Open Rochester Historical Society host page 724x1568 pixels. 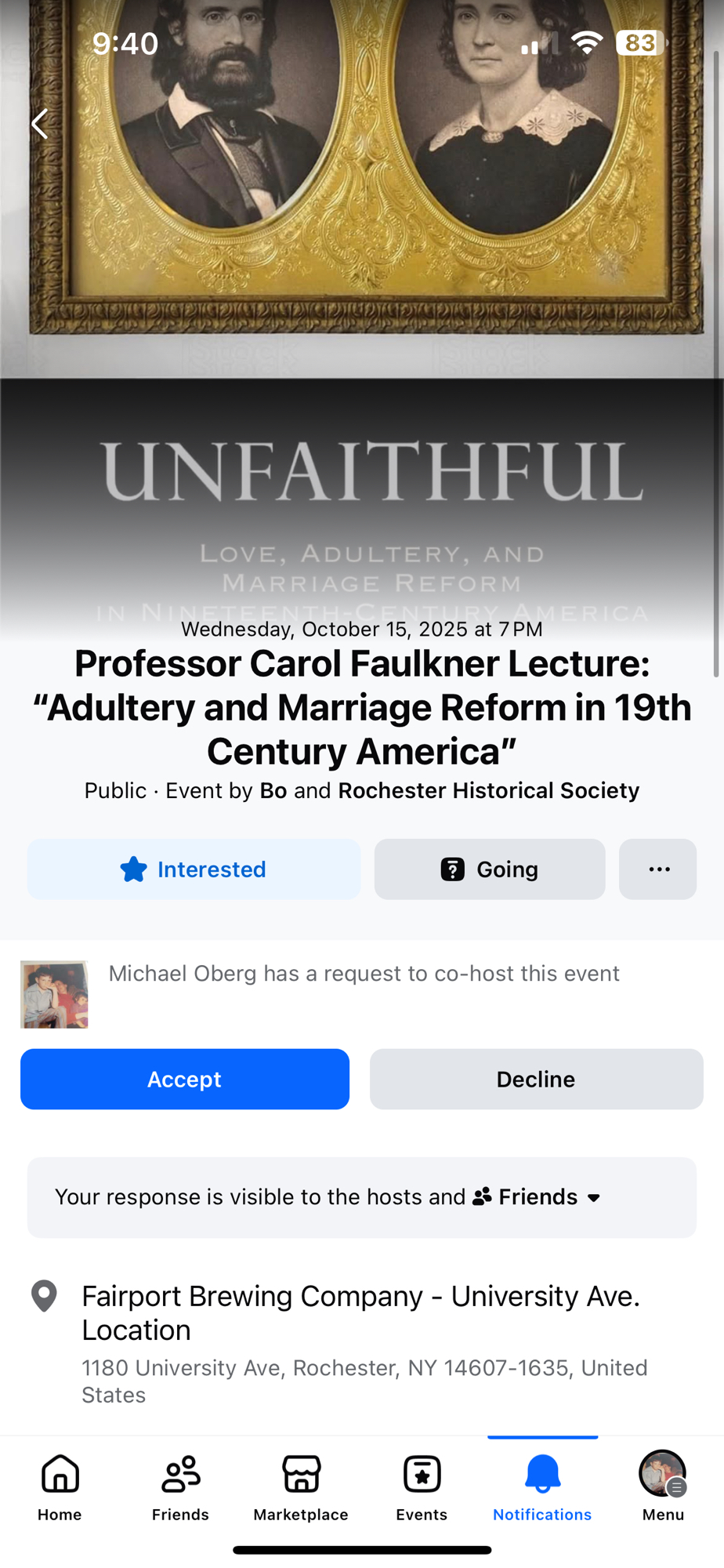[488, 790]
